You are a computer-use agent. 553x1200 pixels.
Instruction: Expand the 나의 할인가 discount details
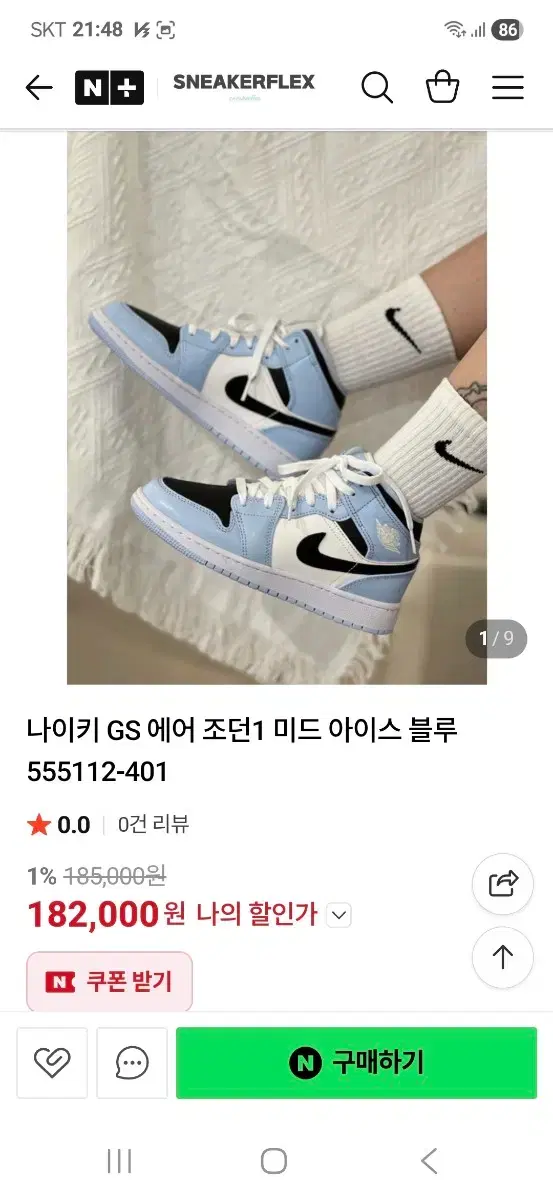(x=340, y=914)
